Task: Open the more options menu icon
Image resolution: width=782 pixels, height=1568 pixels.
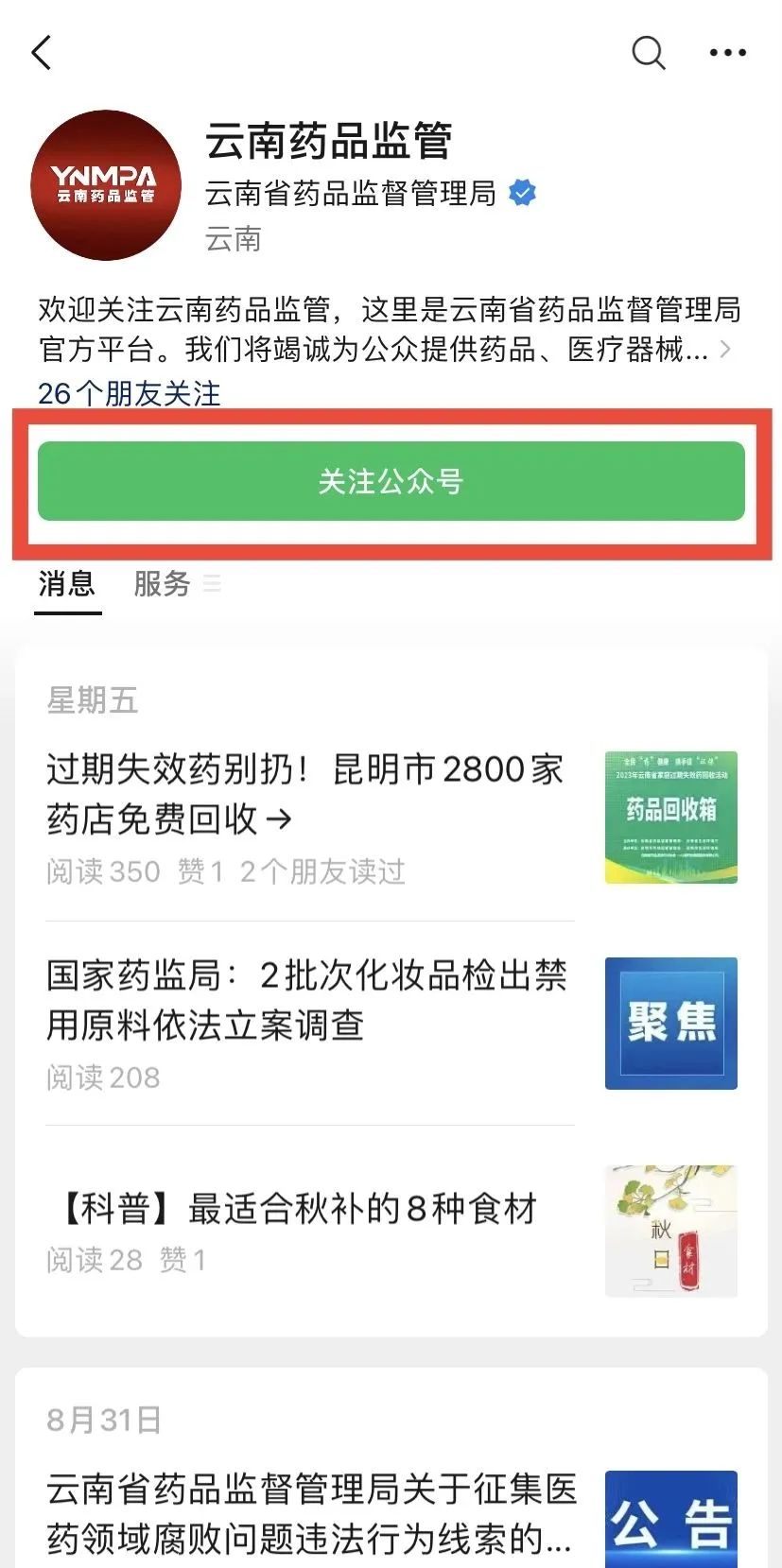Action: 726,54
